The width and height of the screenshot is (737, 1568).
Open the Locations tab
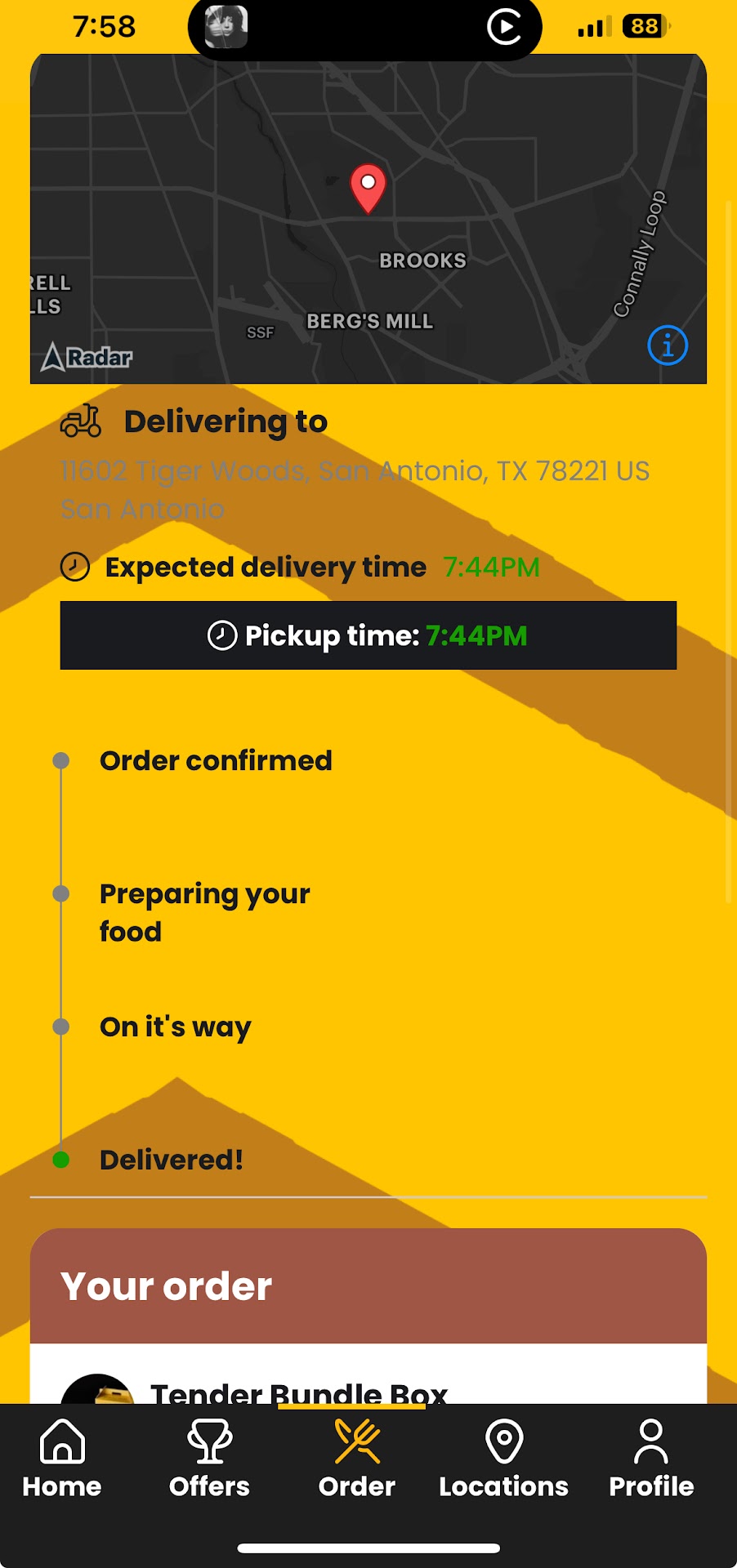(503, 1459)
